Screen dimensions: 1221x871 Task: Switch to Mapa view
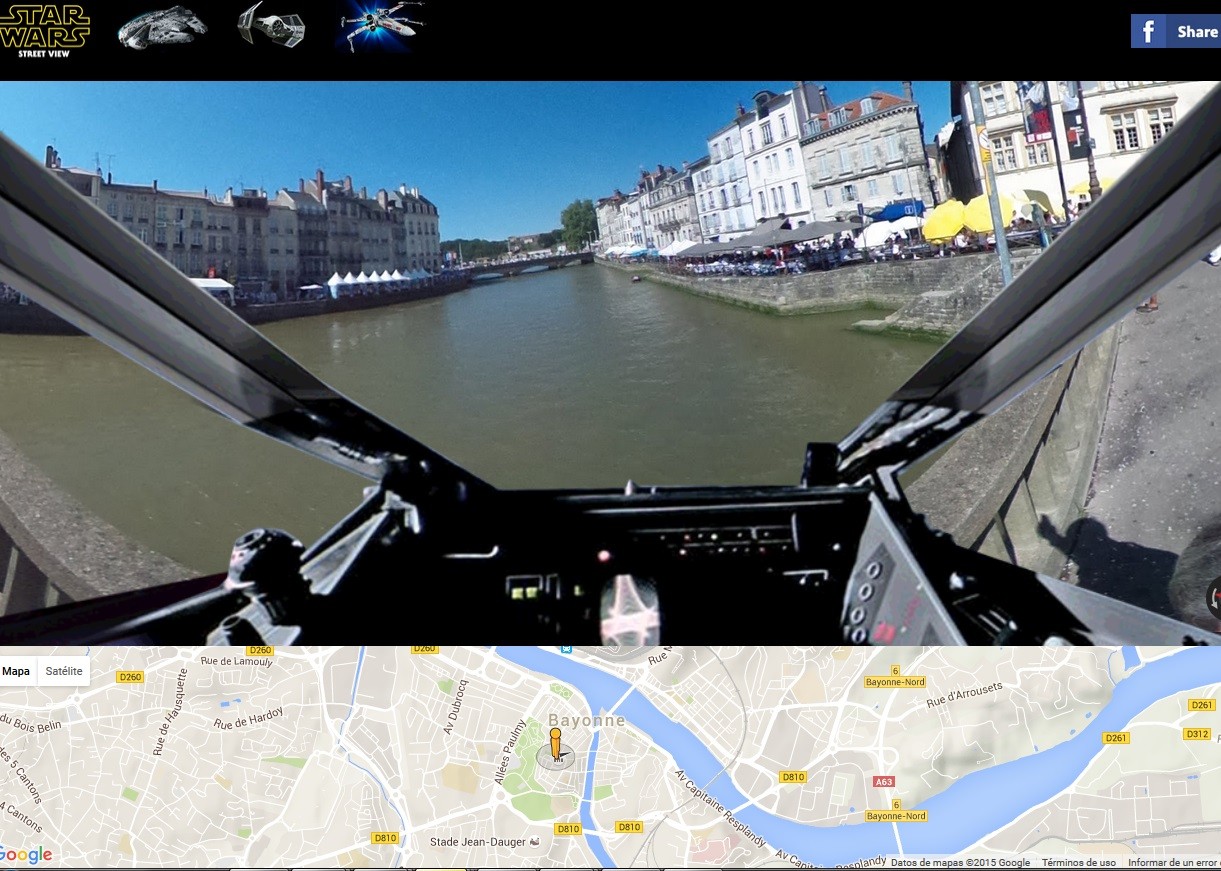(17, 671)
